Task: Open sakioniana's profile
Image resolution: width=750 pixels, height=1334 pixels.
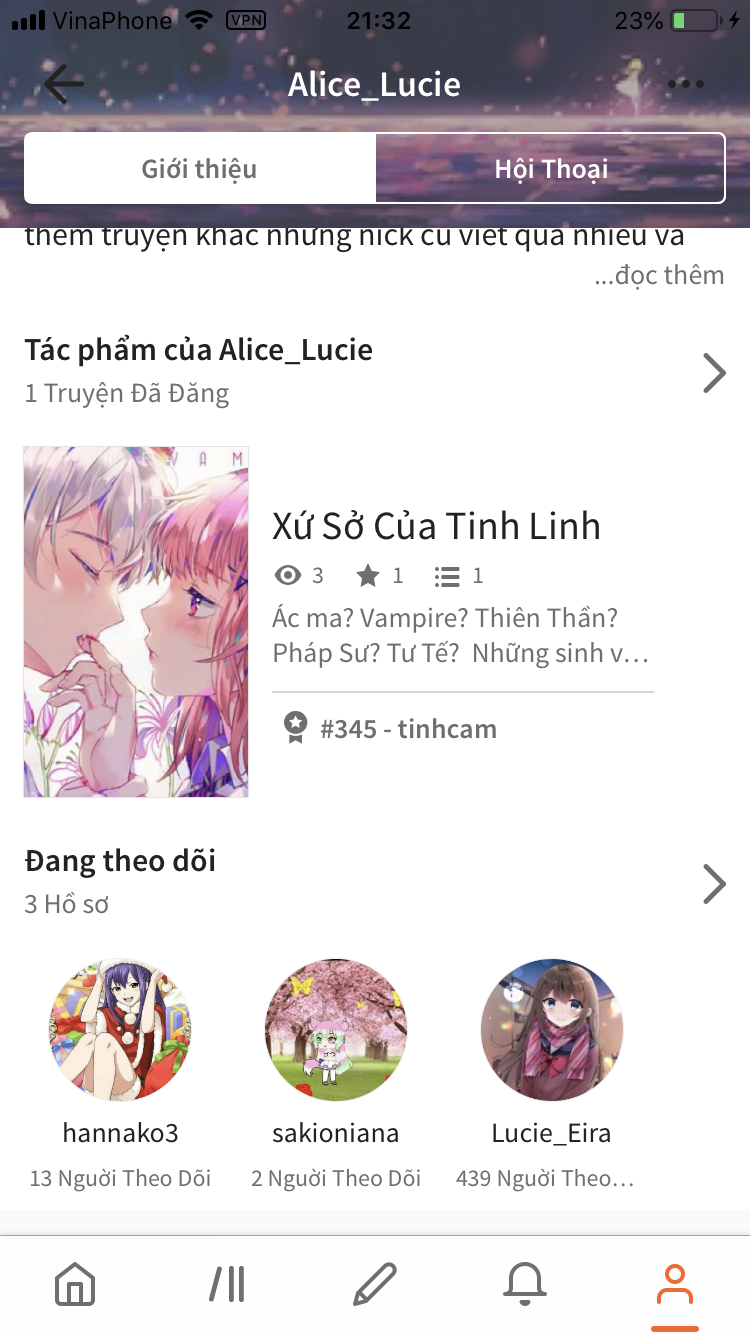Action: [336, 1031]
